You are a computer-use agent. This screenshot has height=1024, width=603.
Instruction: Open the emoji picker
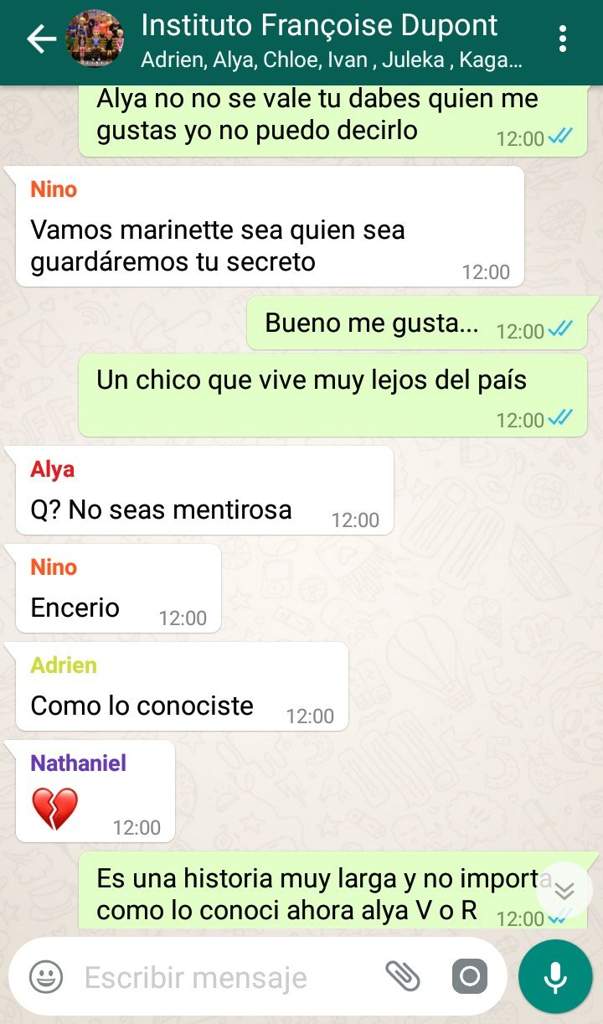(x=46, y=977)
